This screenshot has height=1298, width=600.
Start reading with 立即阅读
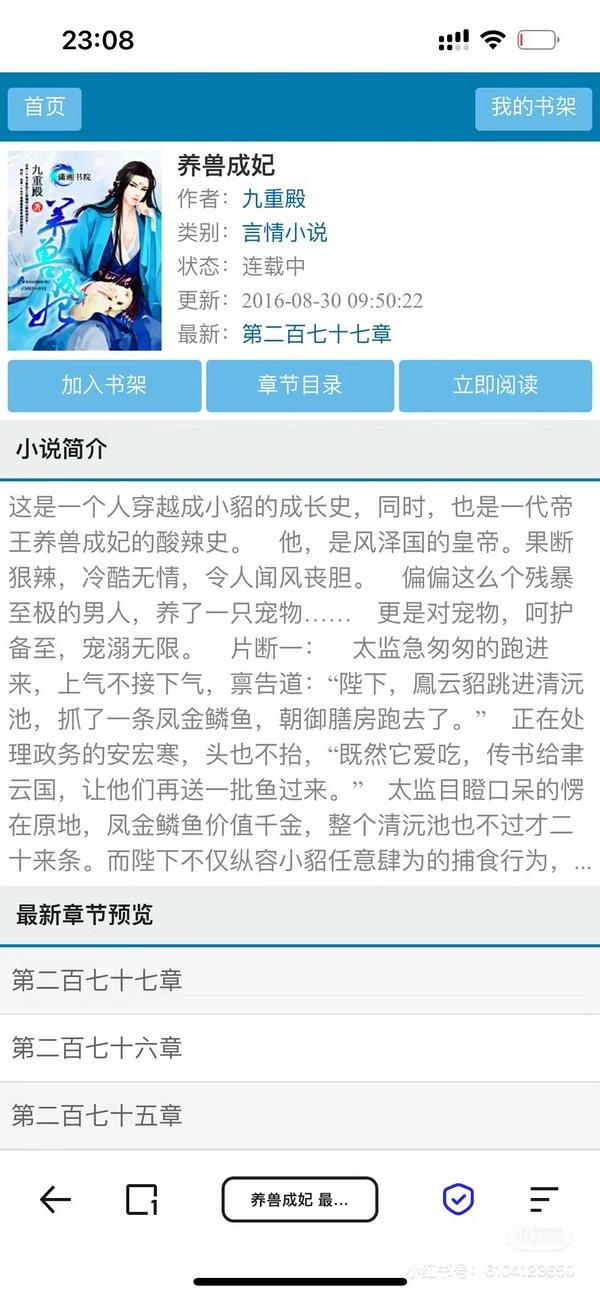(x=496, y=386)
